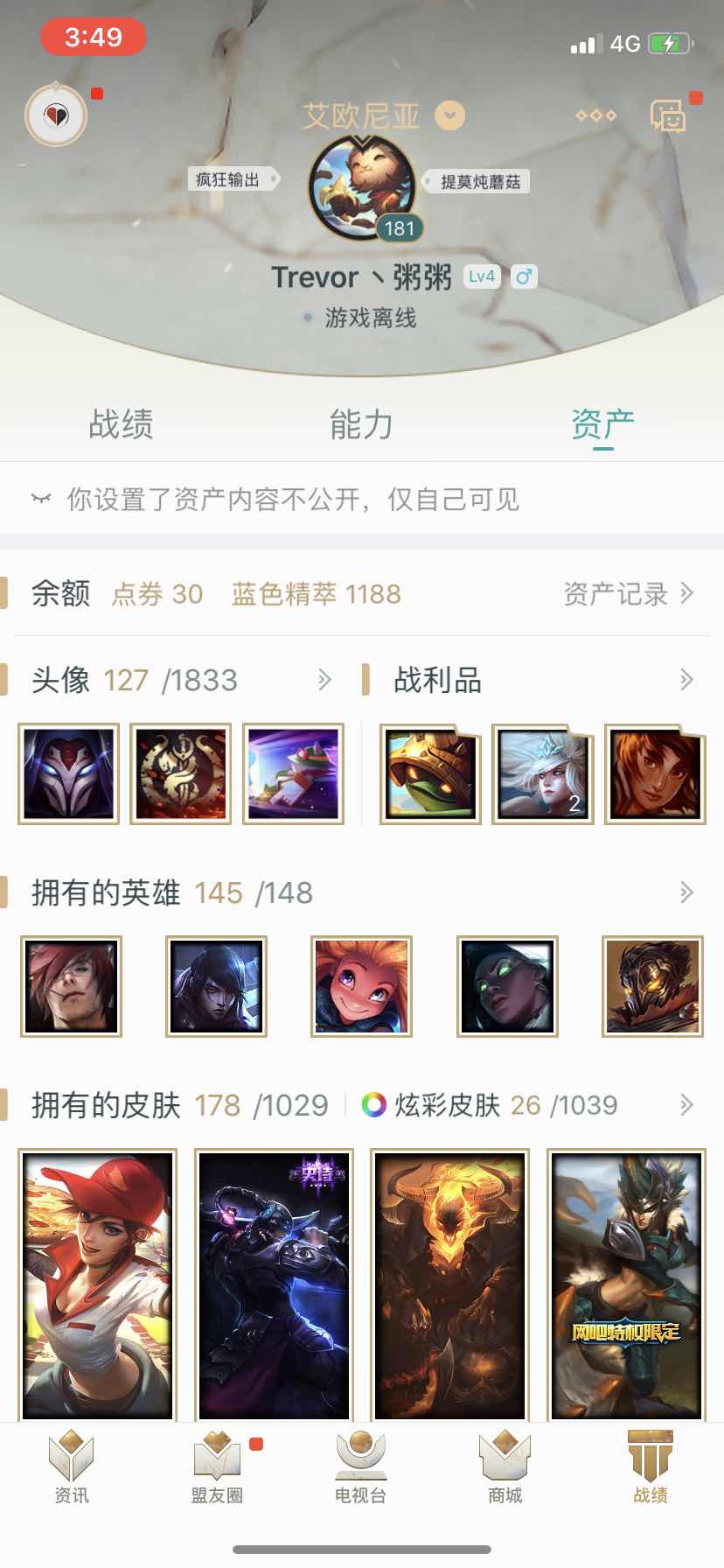Switch to the 战绩 top tab
724x1568 pixels.
pyautogui.click(x=121, y=424)
